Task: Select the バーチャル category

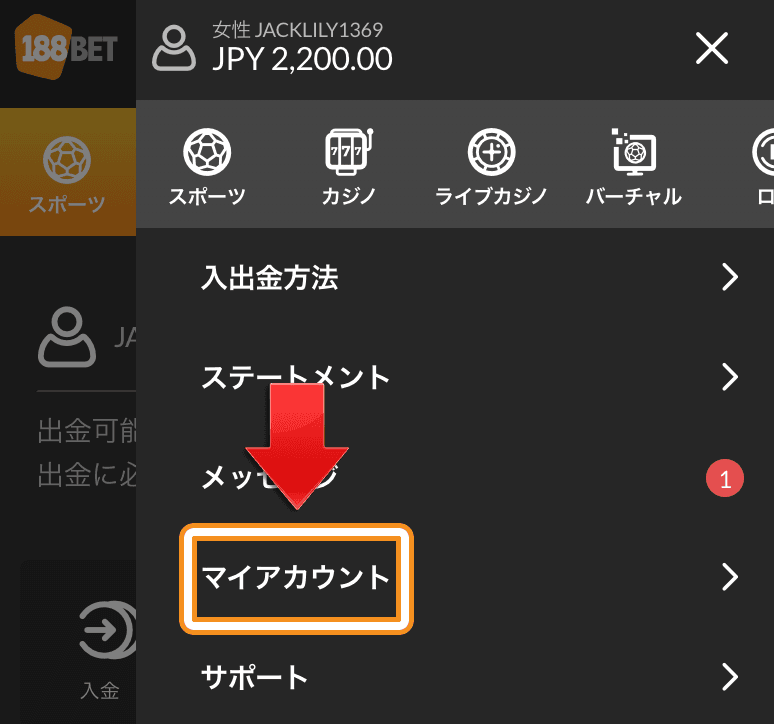Action: (x=633, y=167)
